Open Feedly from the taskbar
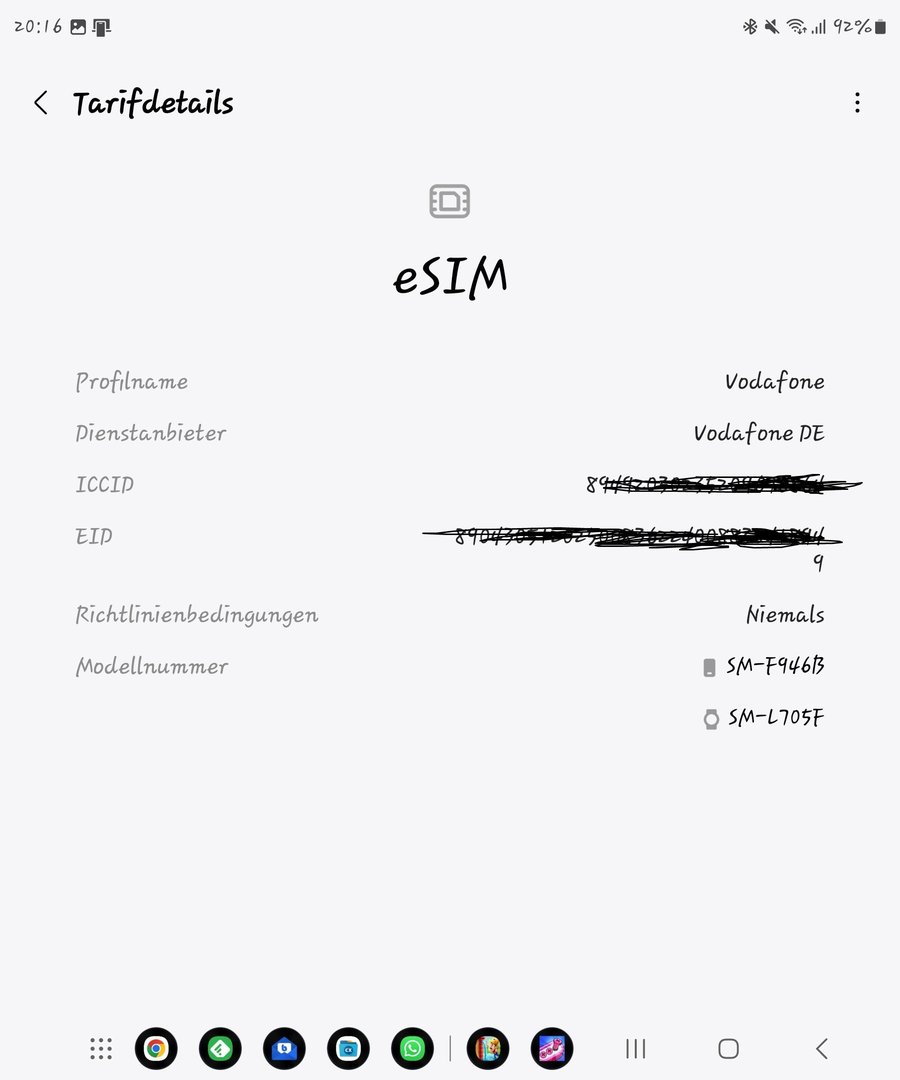900x1080 pixels. click(220, 1048)
